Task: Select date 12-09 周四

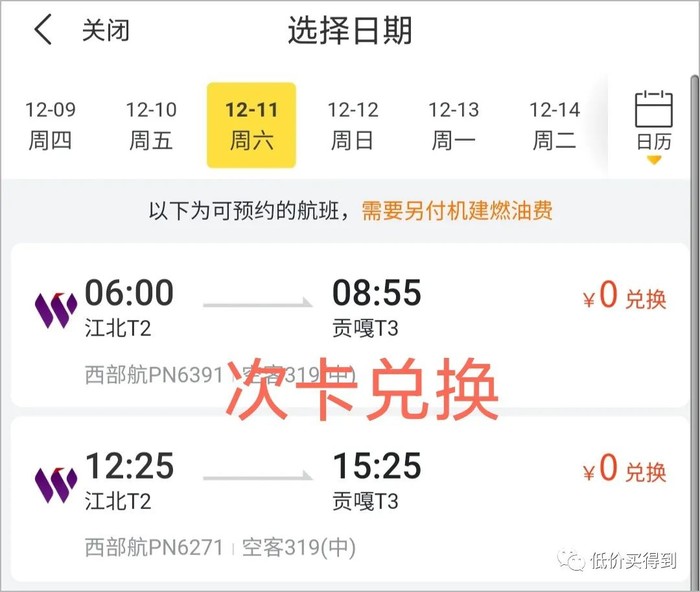Action: pos(50,125)
